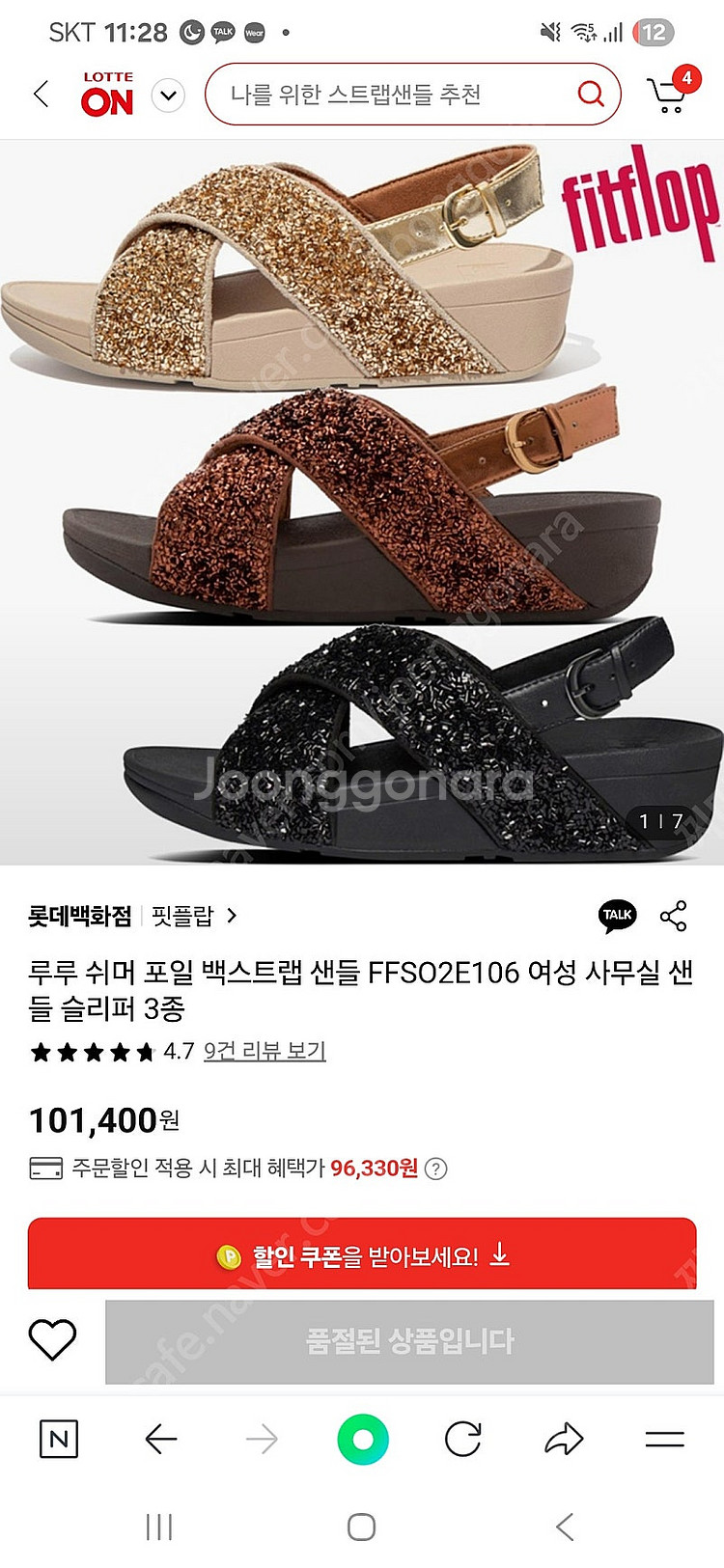The height and width of the screenshot is (1568, 724).
Task: Open the hamburger menu in bottom bar
Action: pos(664,1439)
